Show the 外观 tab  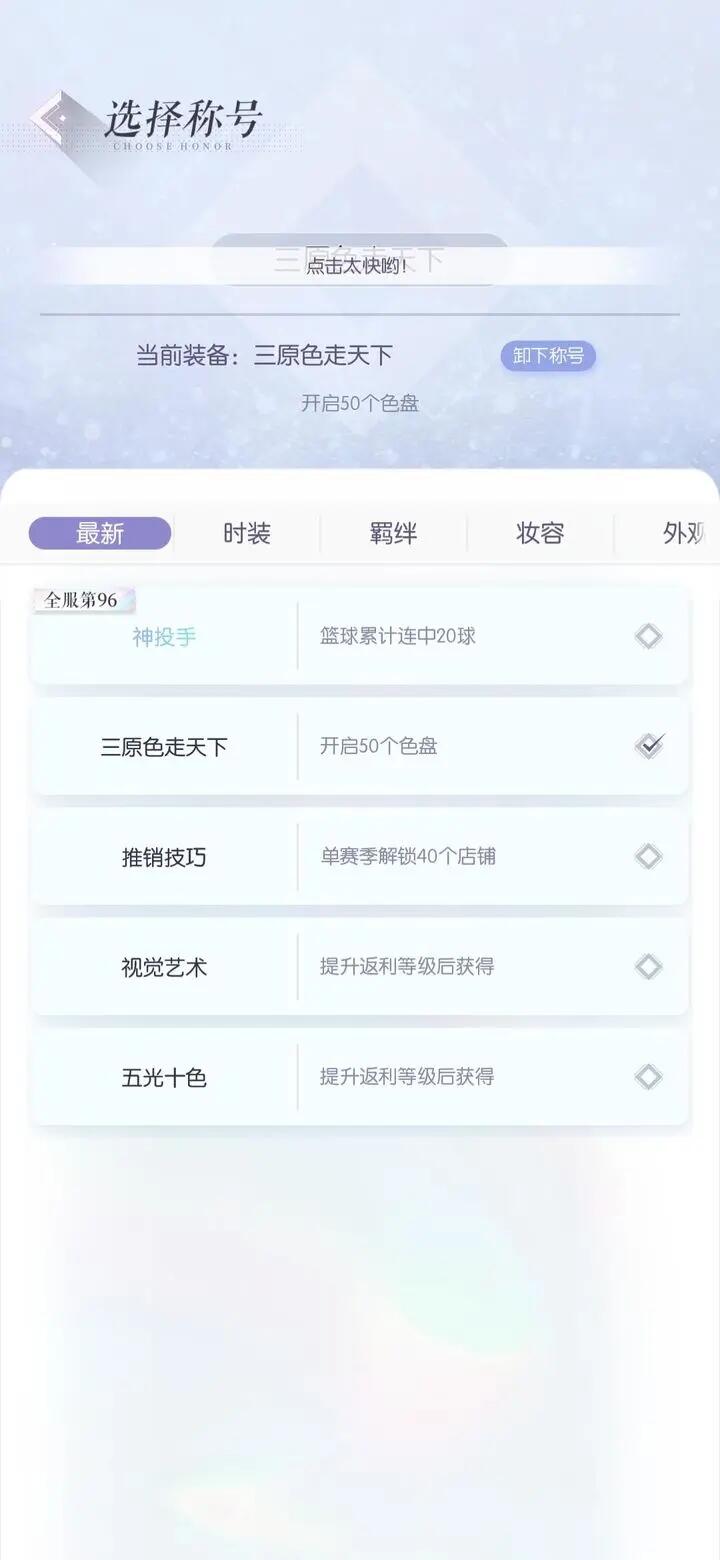tap(685, 534)
